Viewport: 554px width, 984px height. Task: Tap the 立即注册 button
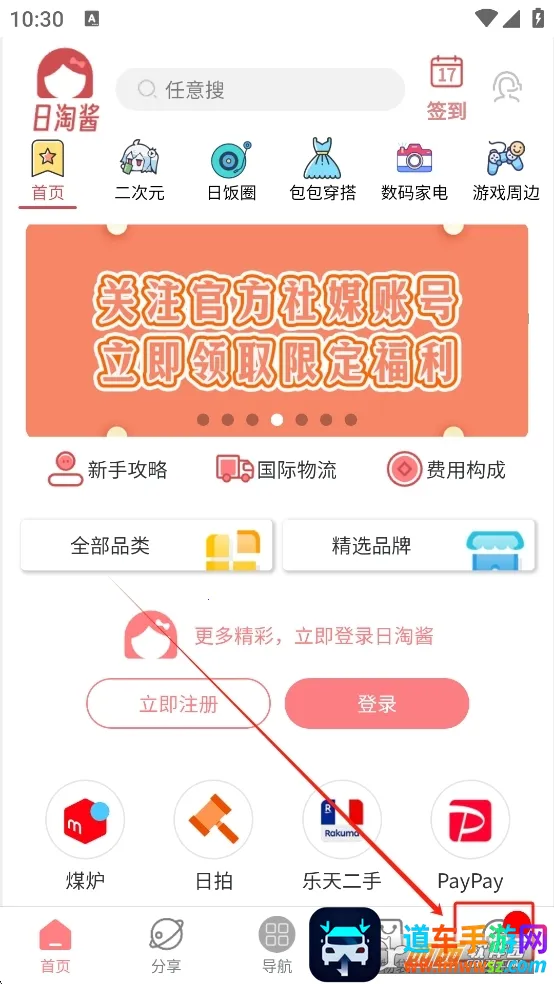pyautogui.click(x=178, y=703)
